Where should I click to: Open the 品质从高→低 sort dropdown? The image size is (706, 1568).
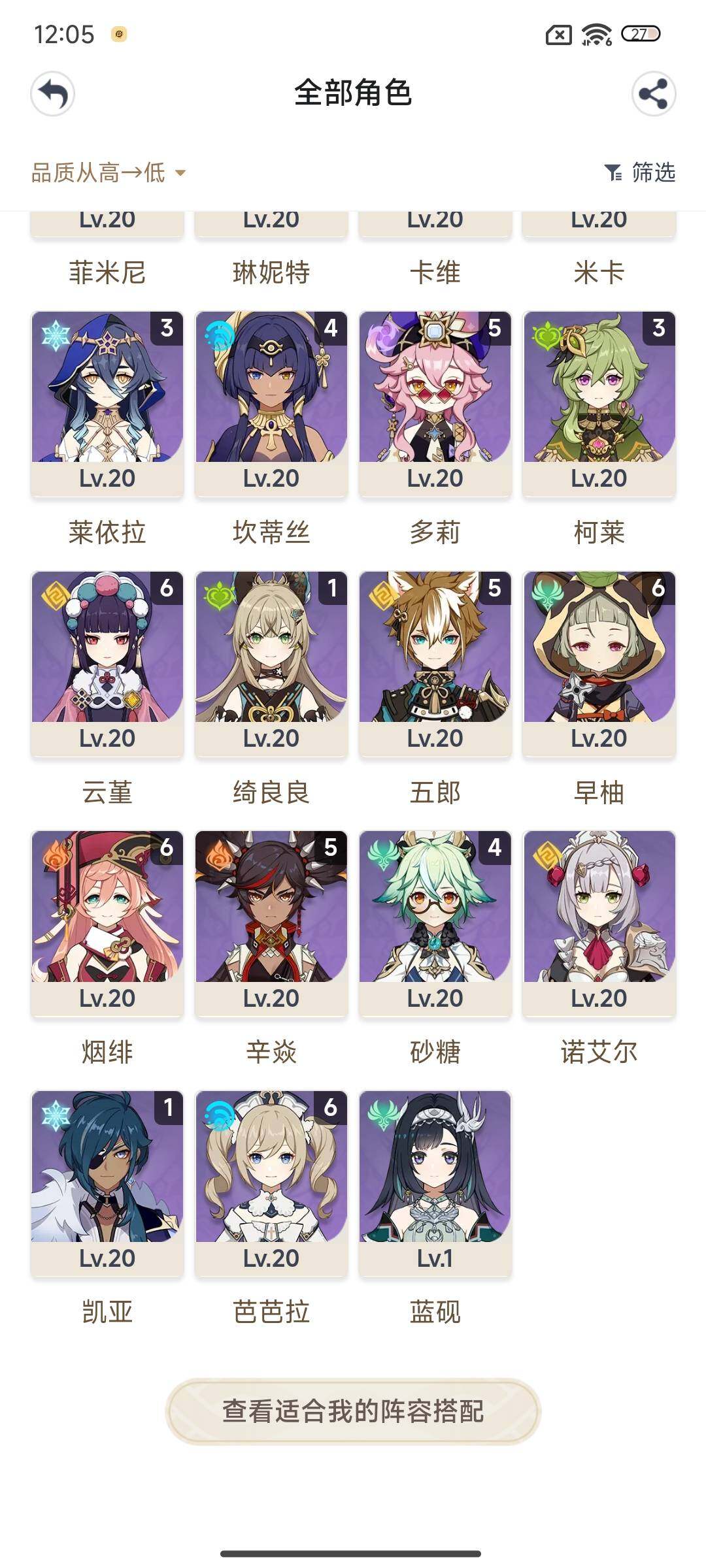click(109, 173)
